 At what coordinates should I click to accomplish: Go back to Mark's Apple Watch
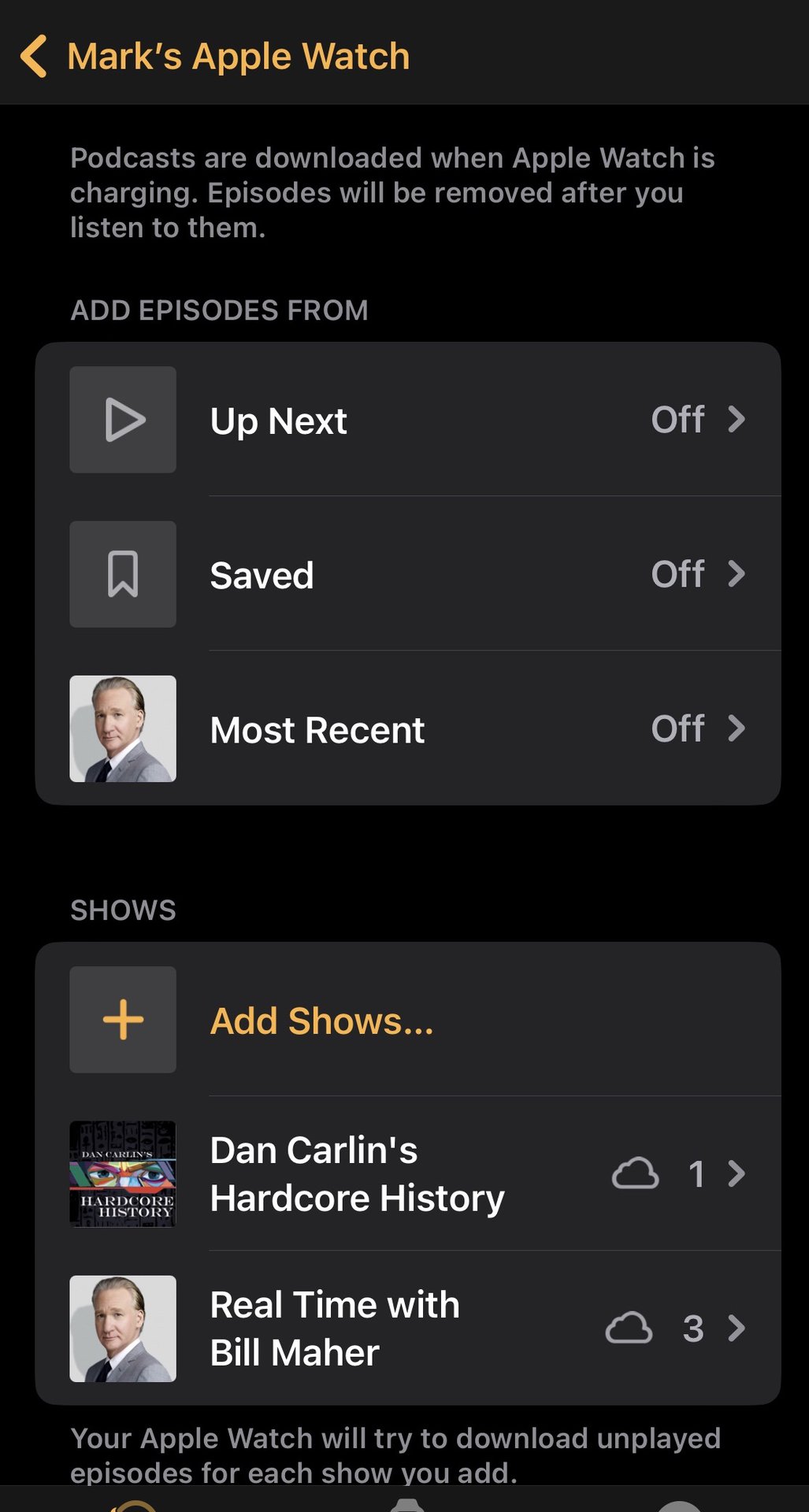point(213,57)
